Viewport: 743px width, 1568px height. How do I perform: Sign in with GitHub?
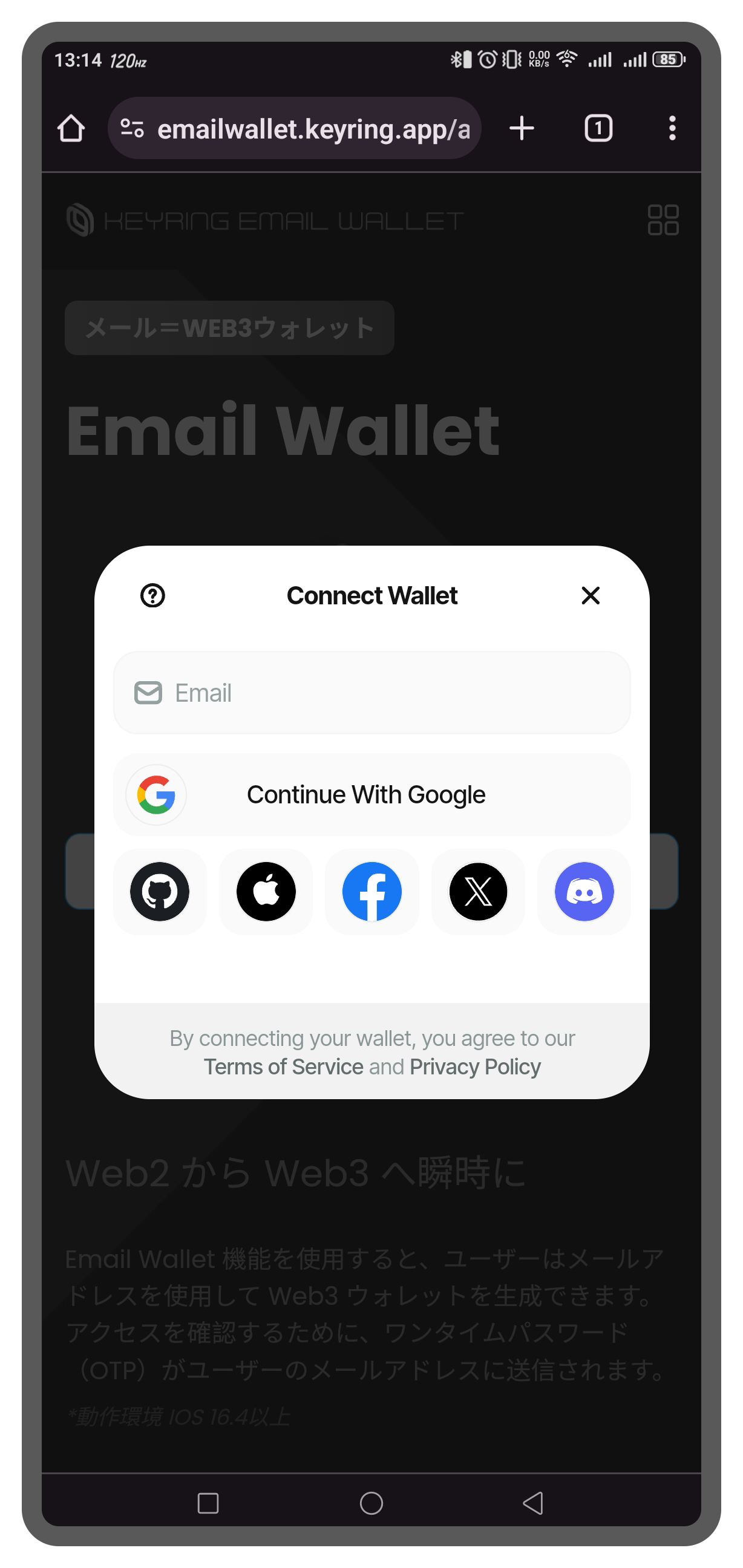[x=160, y=892]
